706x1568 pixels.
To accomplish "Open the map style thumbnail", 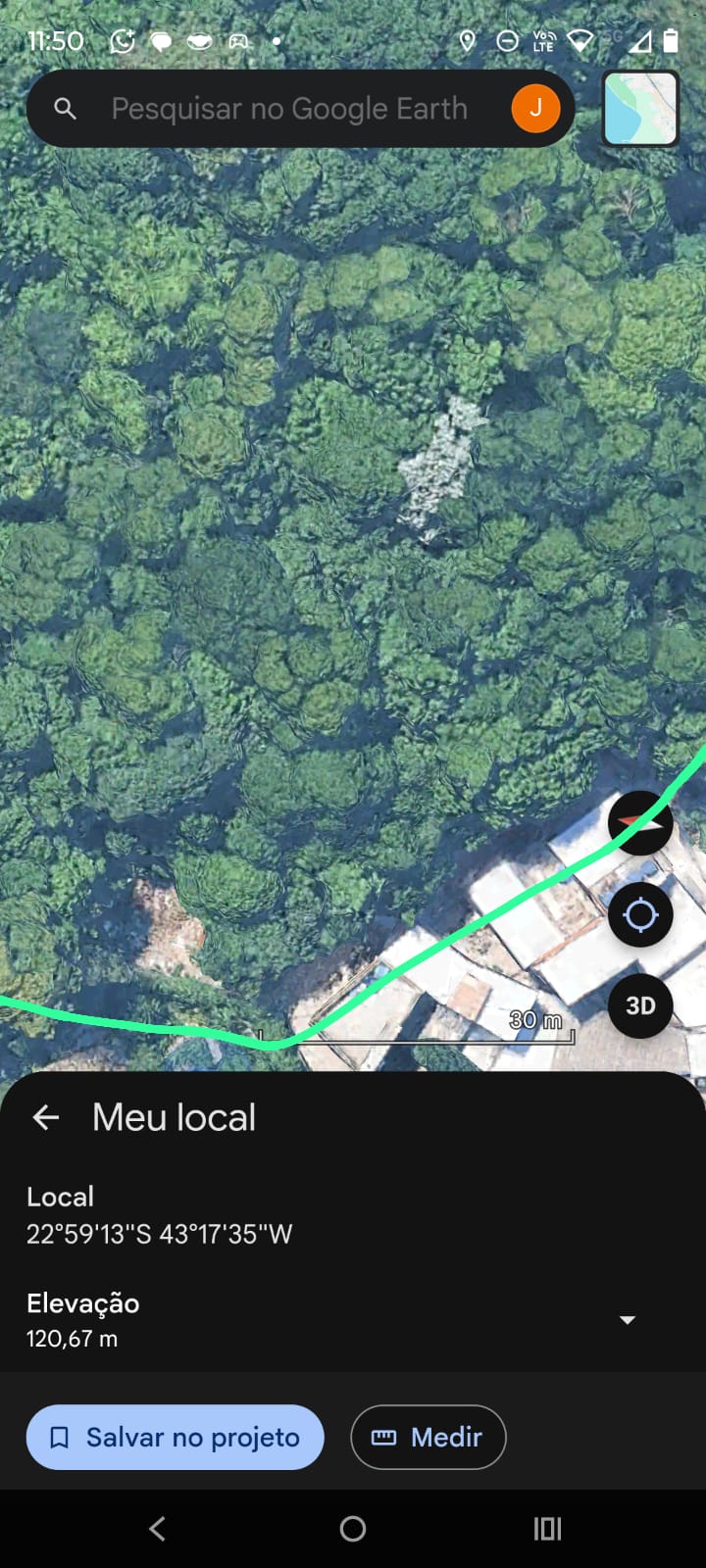I will [x=640, y=109].
